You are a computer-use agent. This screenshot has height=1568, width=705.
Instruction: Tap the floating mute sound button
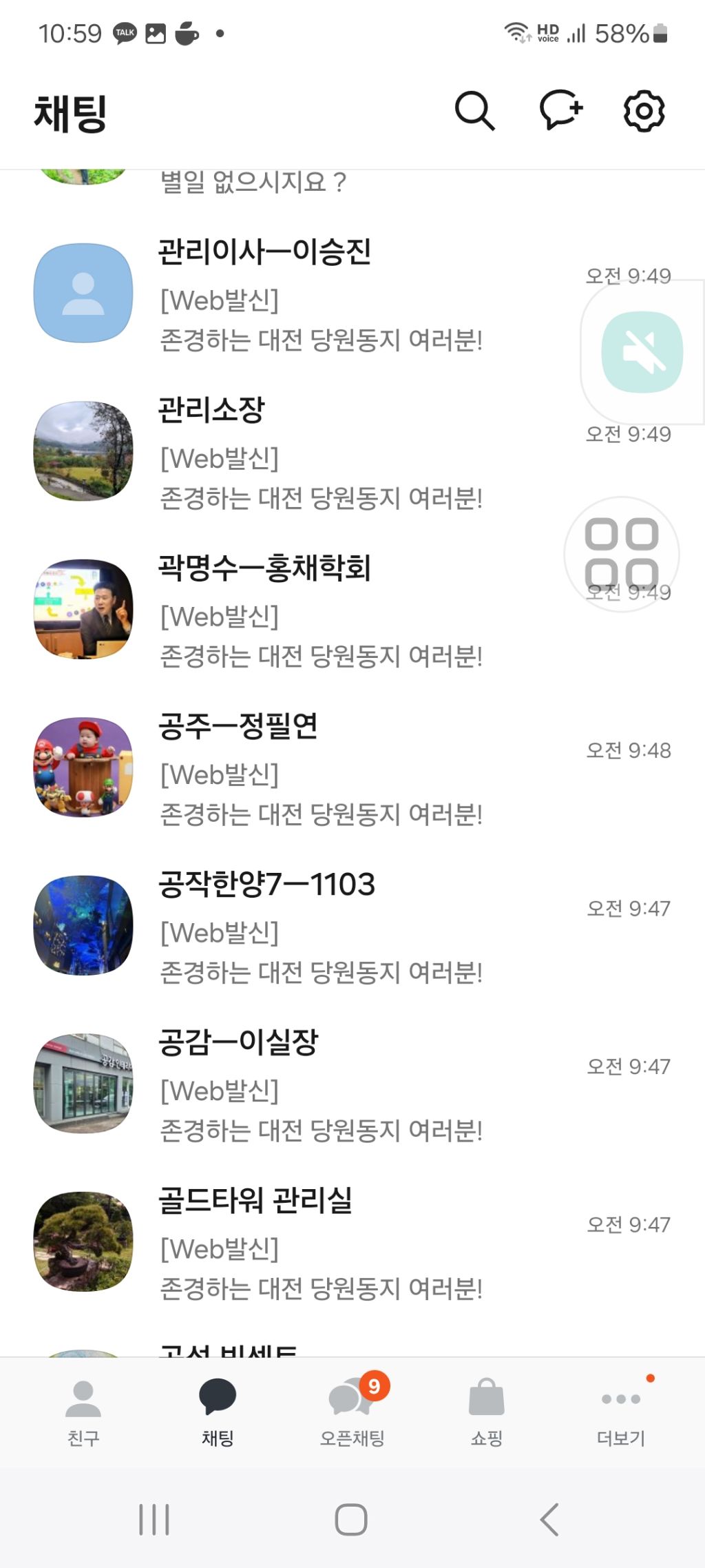(642, 352)
